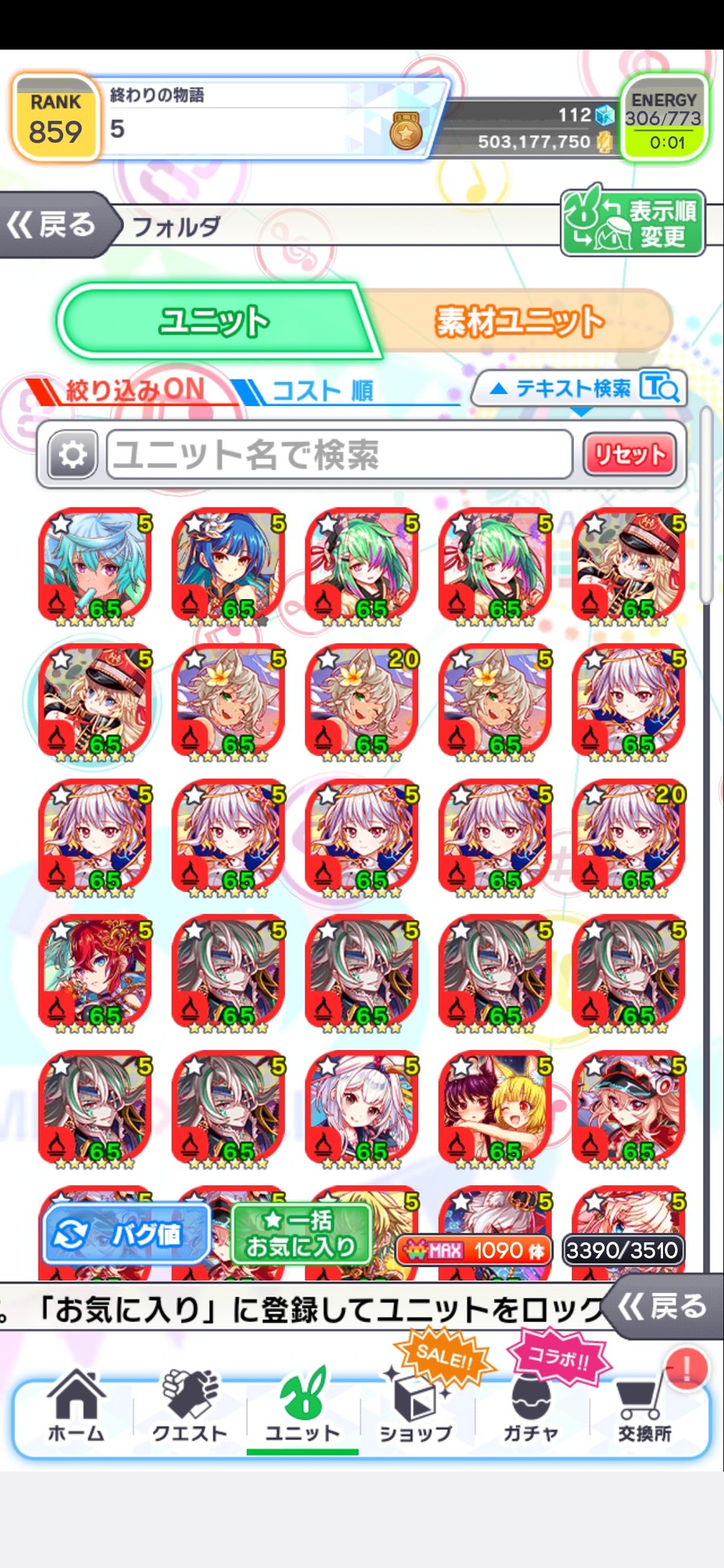The width and height of the screenshot is (724, 1568).
Task: Collapse the テキスト検索 panel
Action: tap(579, 388)
